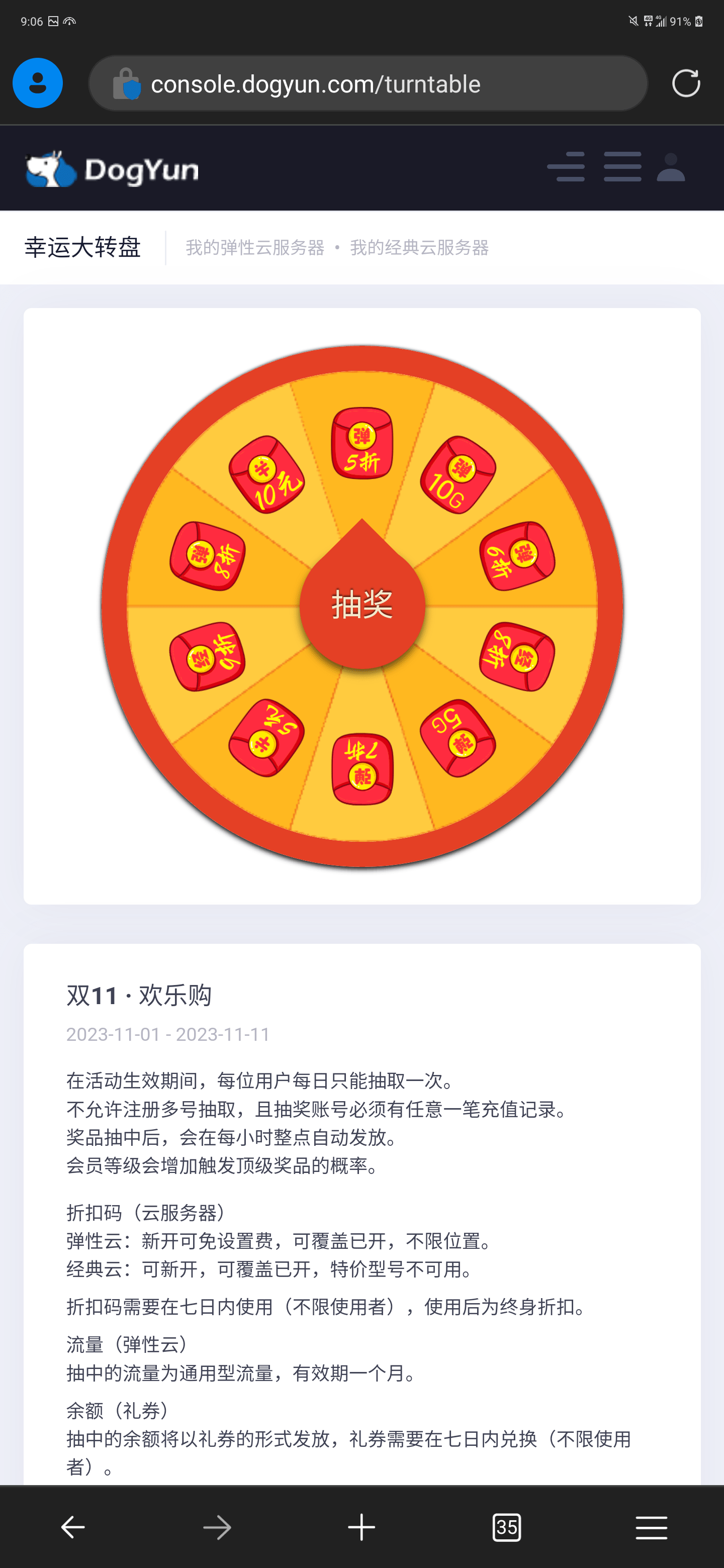
Task: Navigate back with the arrow icon
Action: click(72, 1527)
